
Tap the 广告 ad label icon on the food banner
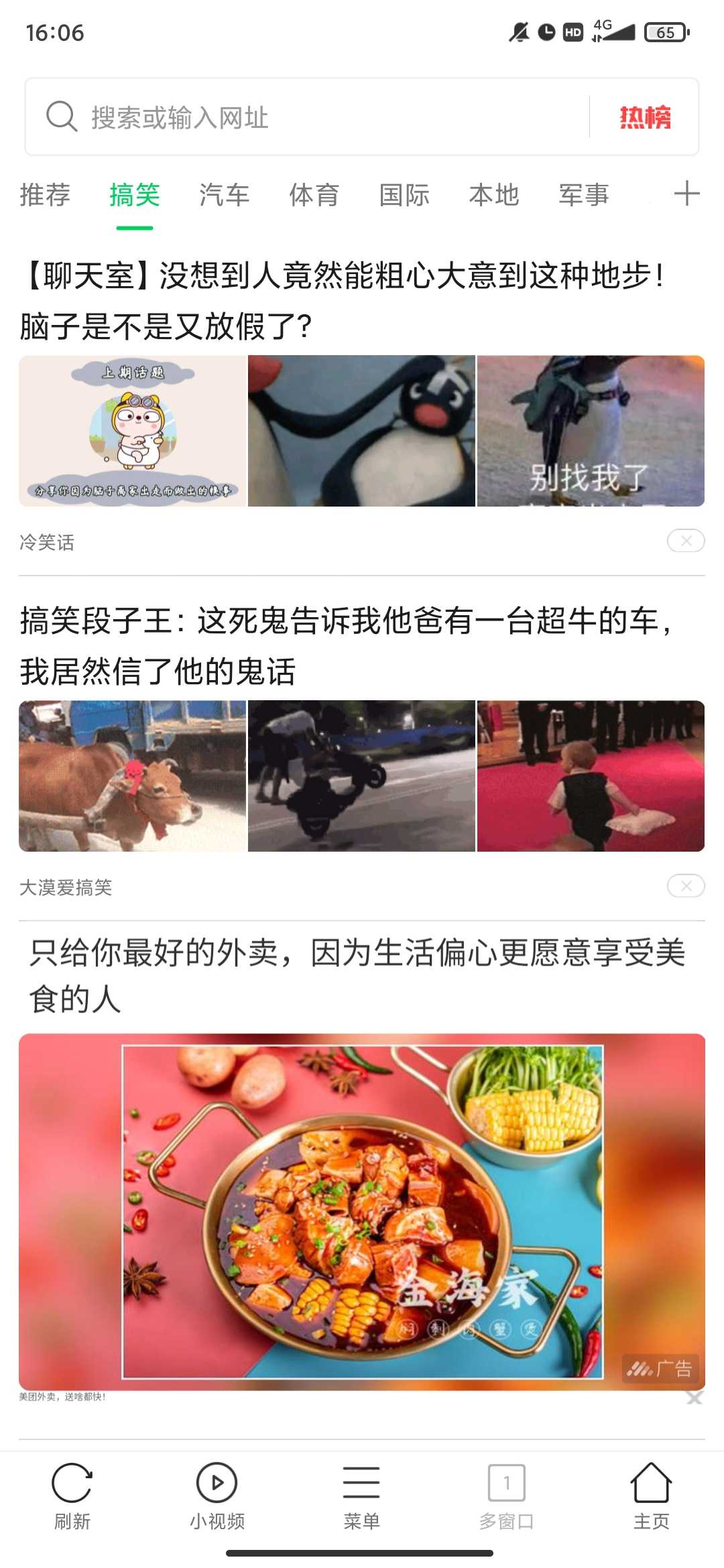[660, 1368]
